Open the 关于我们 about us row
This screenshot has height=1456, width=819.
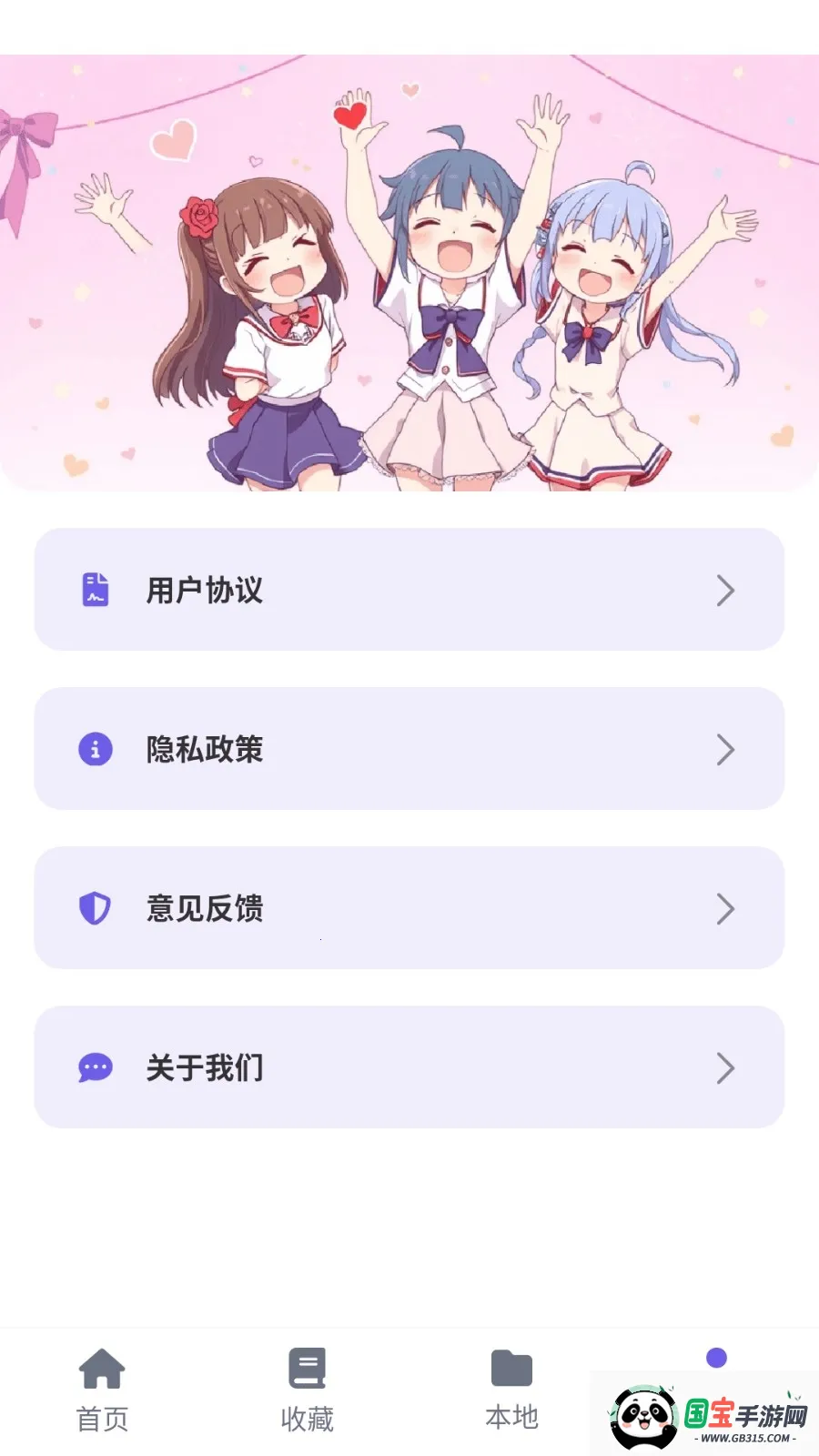(x=409, y=1067)
